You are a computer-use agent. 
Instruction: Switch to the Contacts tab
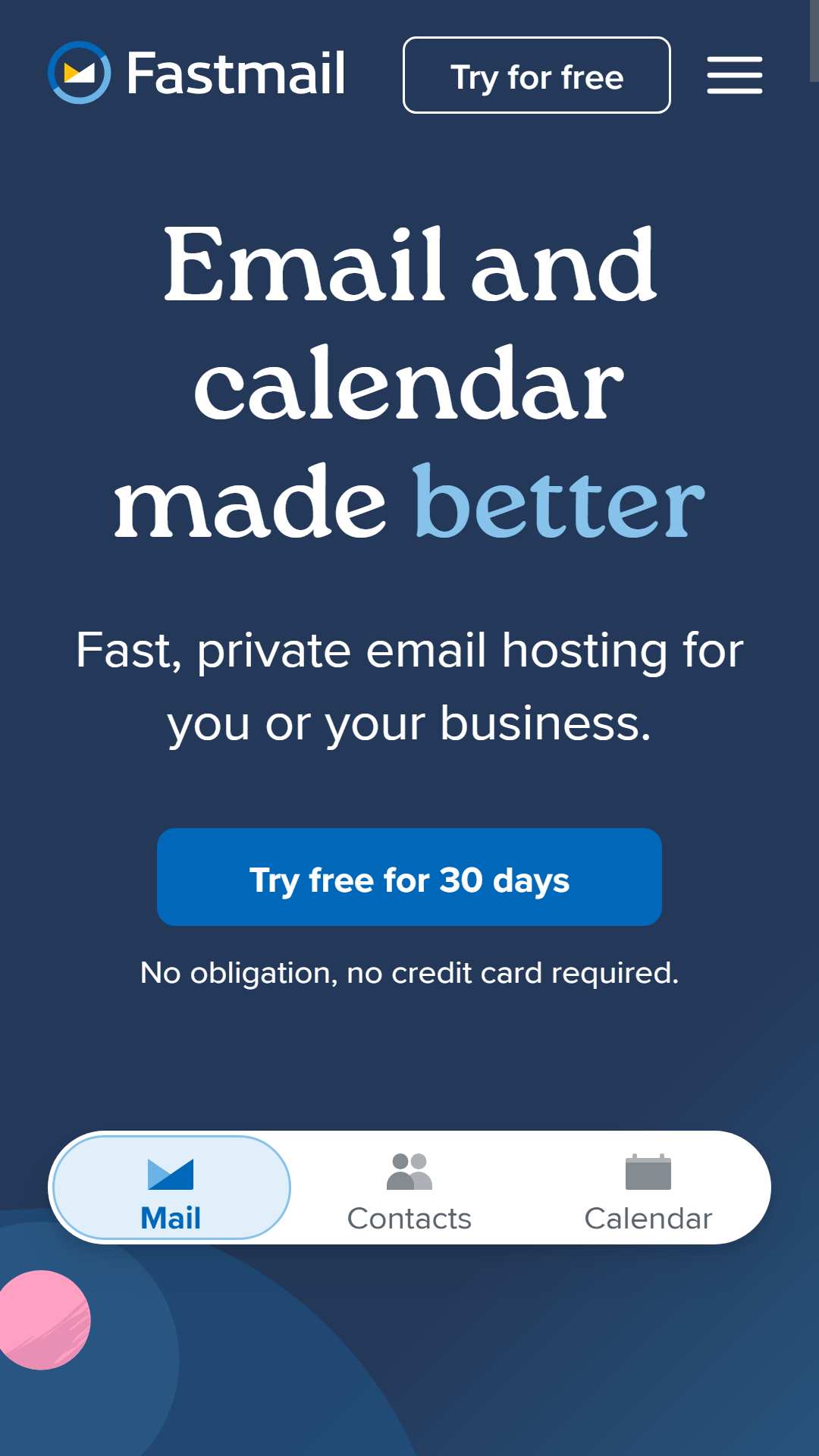coord(409,1188)
